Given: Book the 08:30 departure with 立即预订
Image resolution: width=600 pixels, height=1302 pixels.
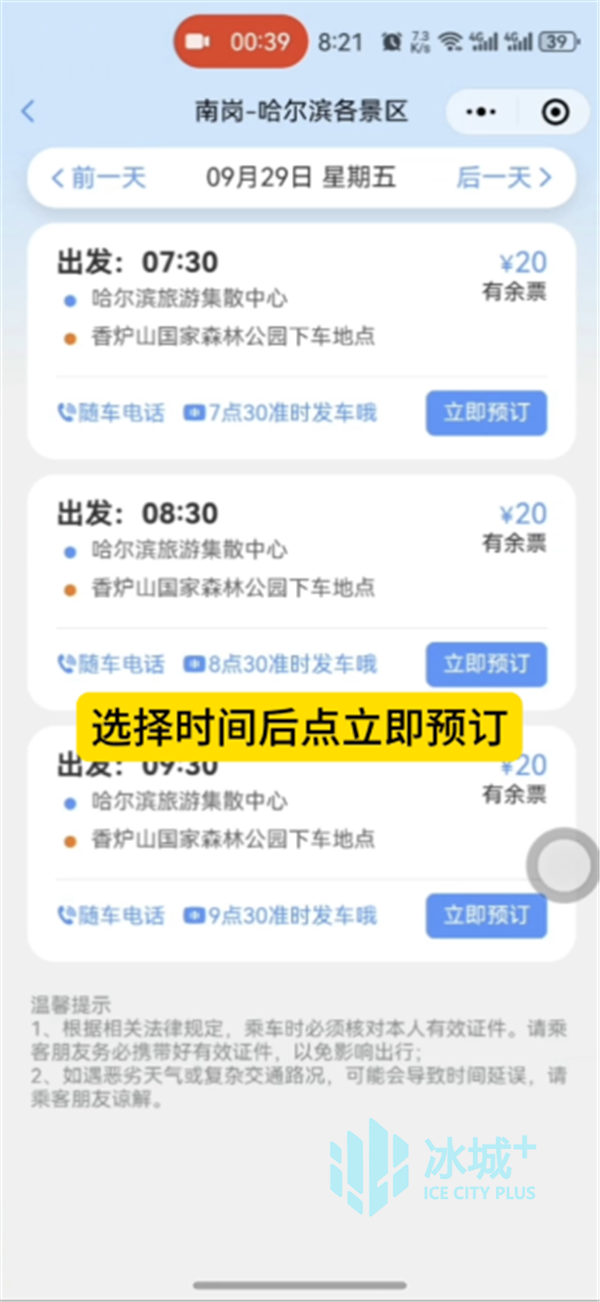Looking at the screenshot, I should tap(486, 664).
